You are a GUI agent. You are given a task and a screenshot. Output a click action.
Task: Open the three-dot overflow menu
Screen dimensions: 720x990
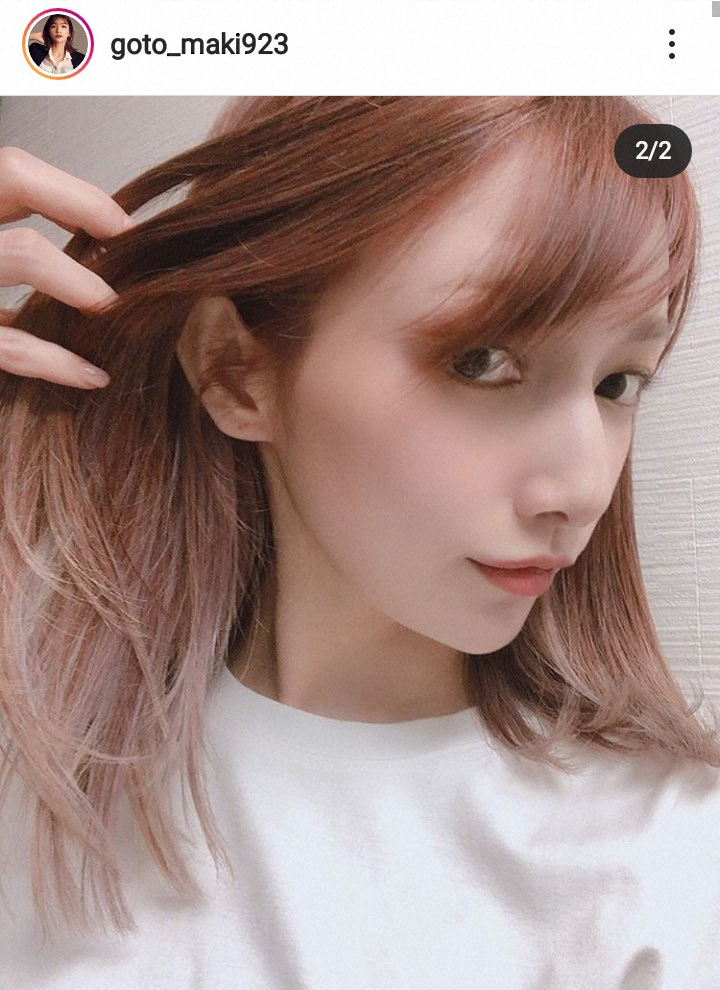[x=671, y=44]
